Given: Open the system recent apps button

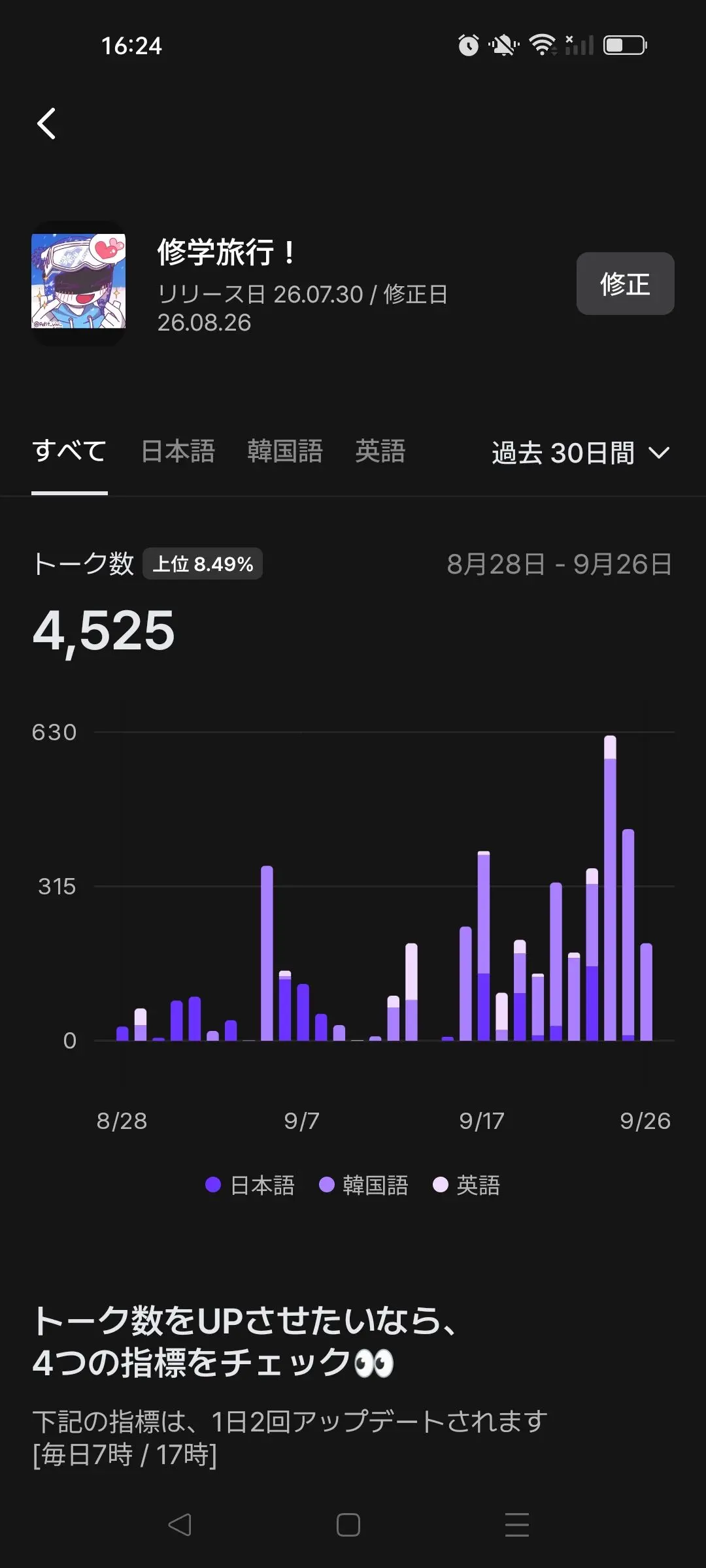Looking at the screenshot, I should (x=516, y=1525).
